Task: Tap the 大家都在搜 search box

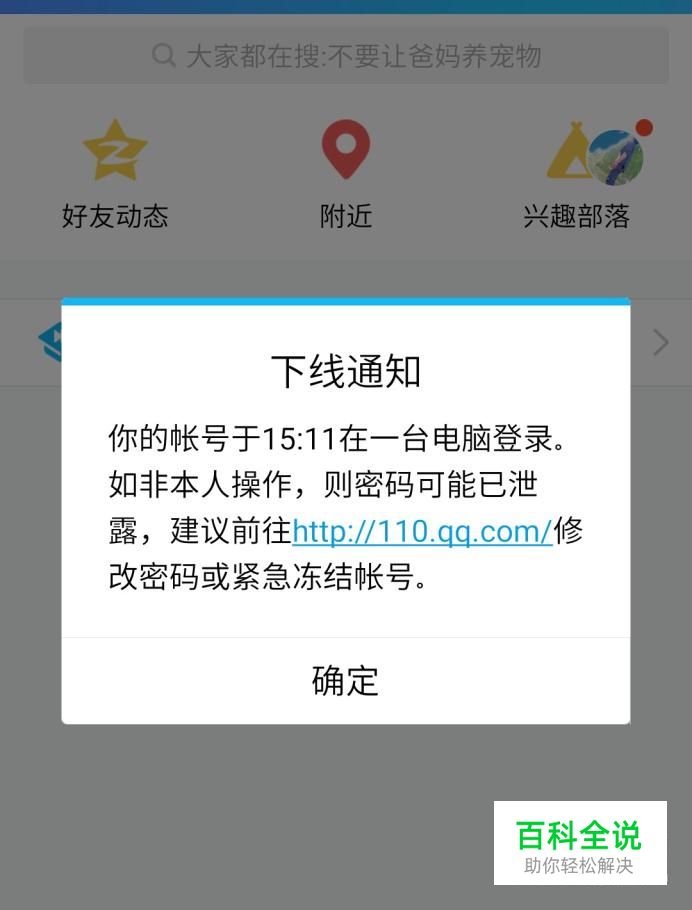Action: [x=346, y=56]
